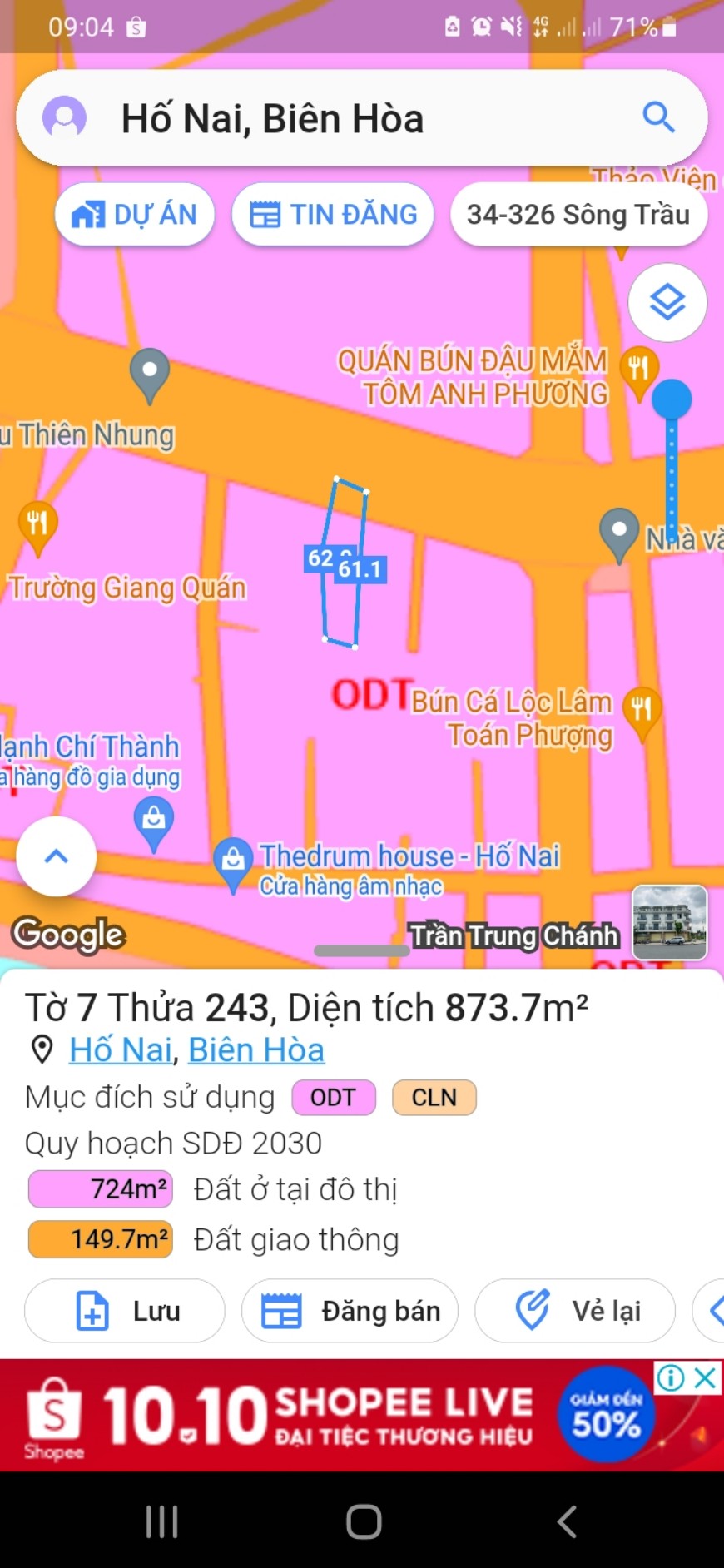Expand the panel with the up chevron
Viewport: 724px width, 1568px height.
57,856
